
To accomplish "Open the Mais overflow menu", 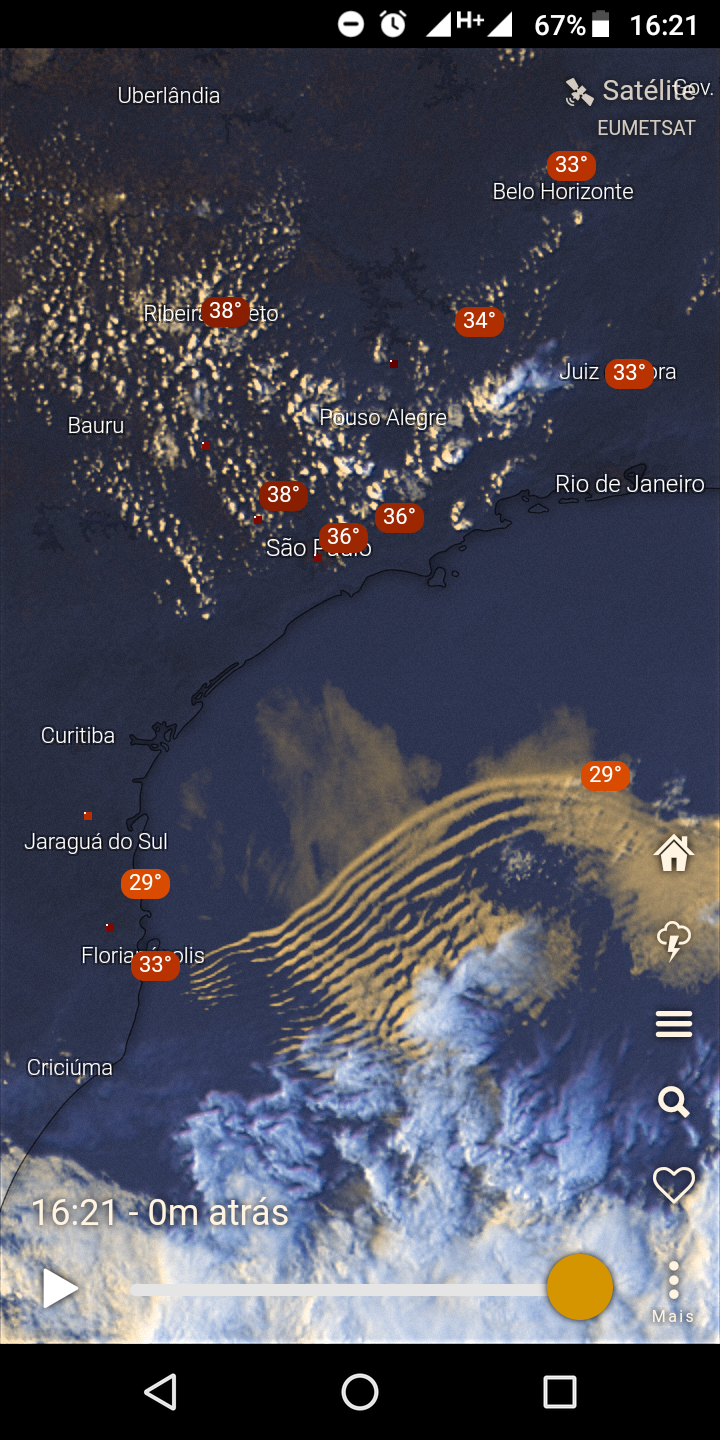I will [674, 1292].
